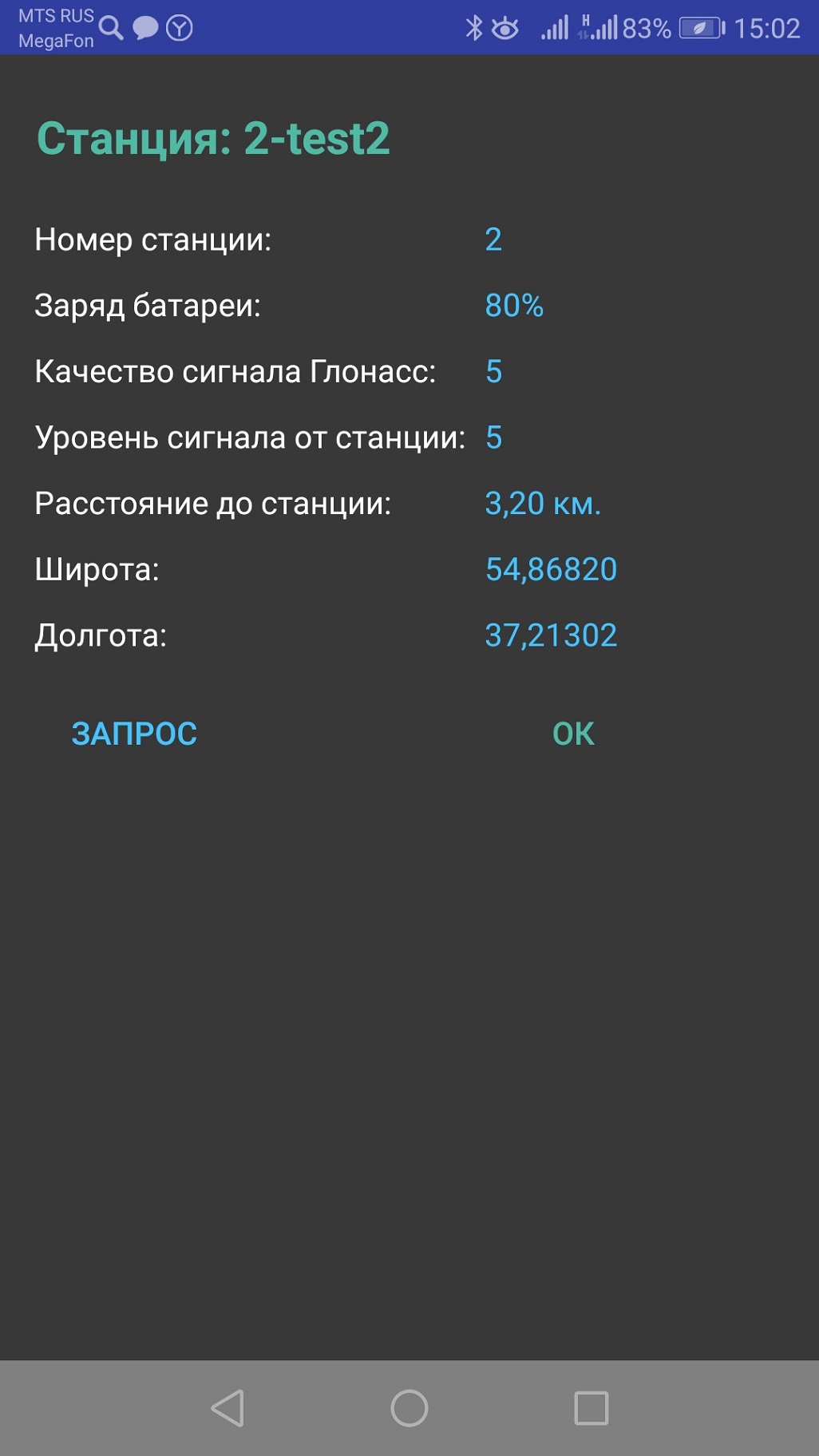Confirm with the OK button
The width and height of the screenshot is (819, 1456).
(573, 734)
